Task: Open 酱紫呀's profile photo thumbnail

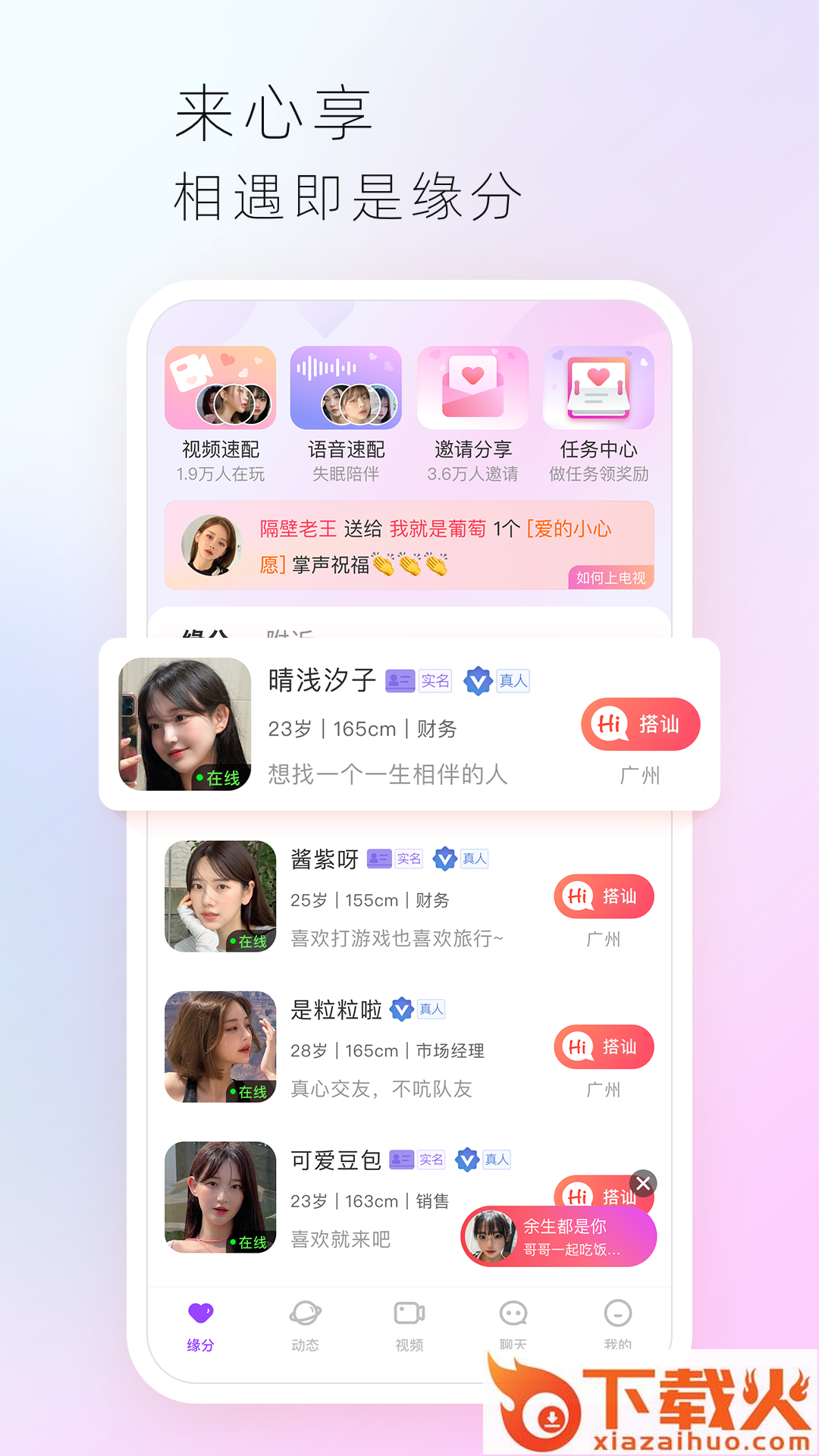Action: pyautogui.click(x=220, y=897)
